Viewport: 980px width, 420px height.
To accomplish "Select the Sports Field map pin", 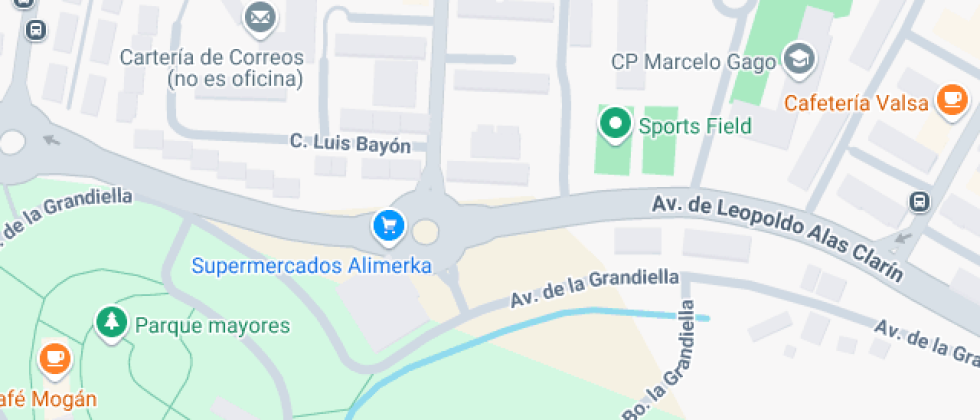I will click(x=614, y=125).
